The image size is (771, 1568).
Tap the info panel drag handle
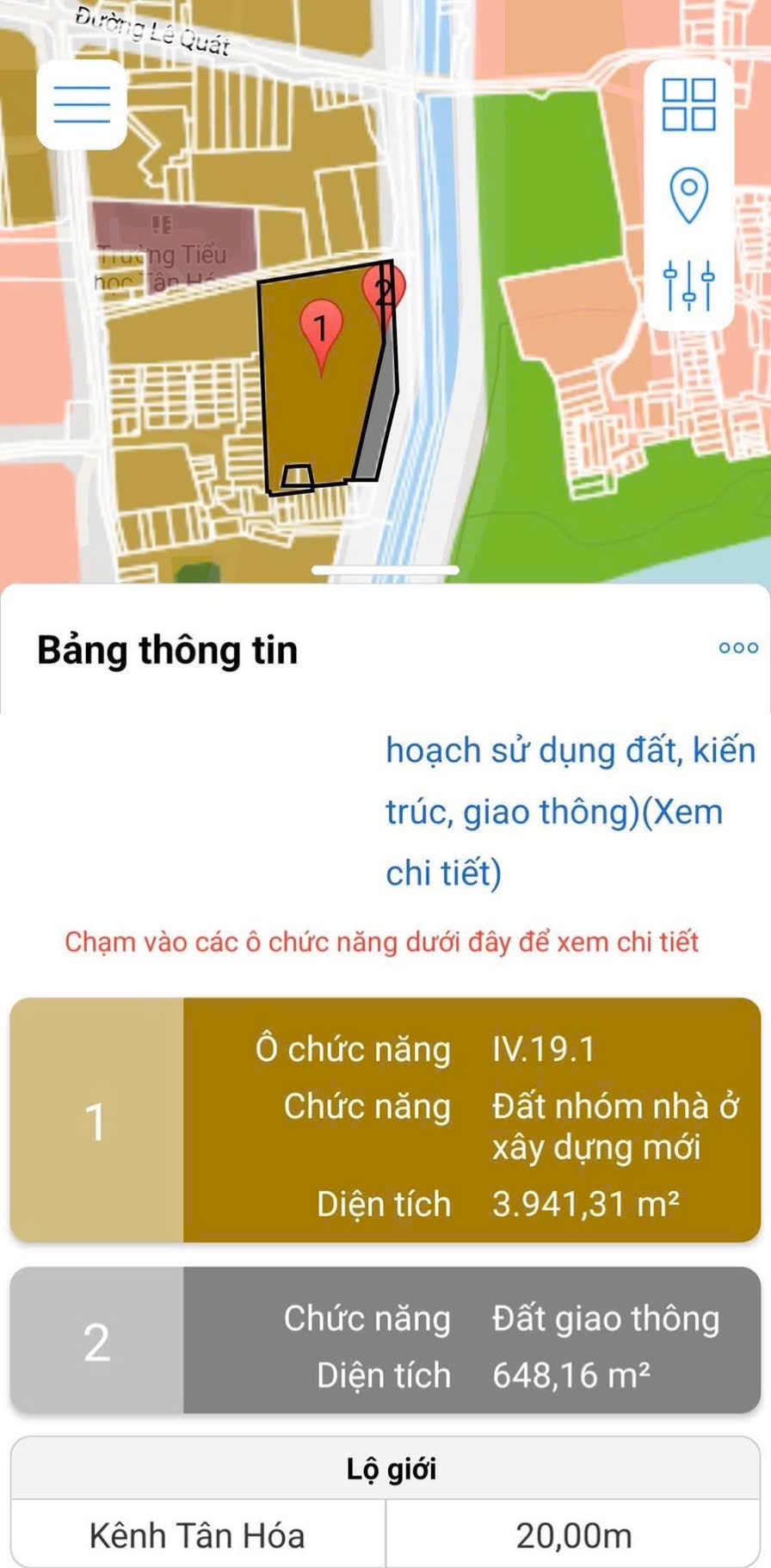(x=385, y=570)
